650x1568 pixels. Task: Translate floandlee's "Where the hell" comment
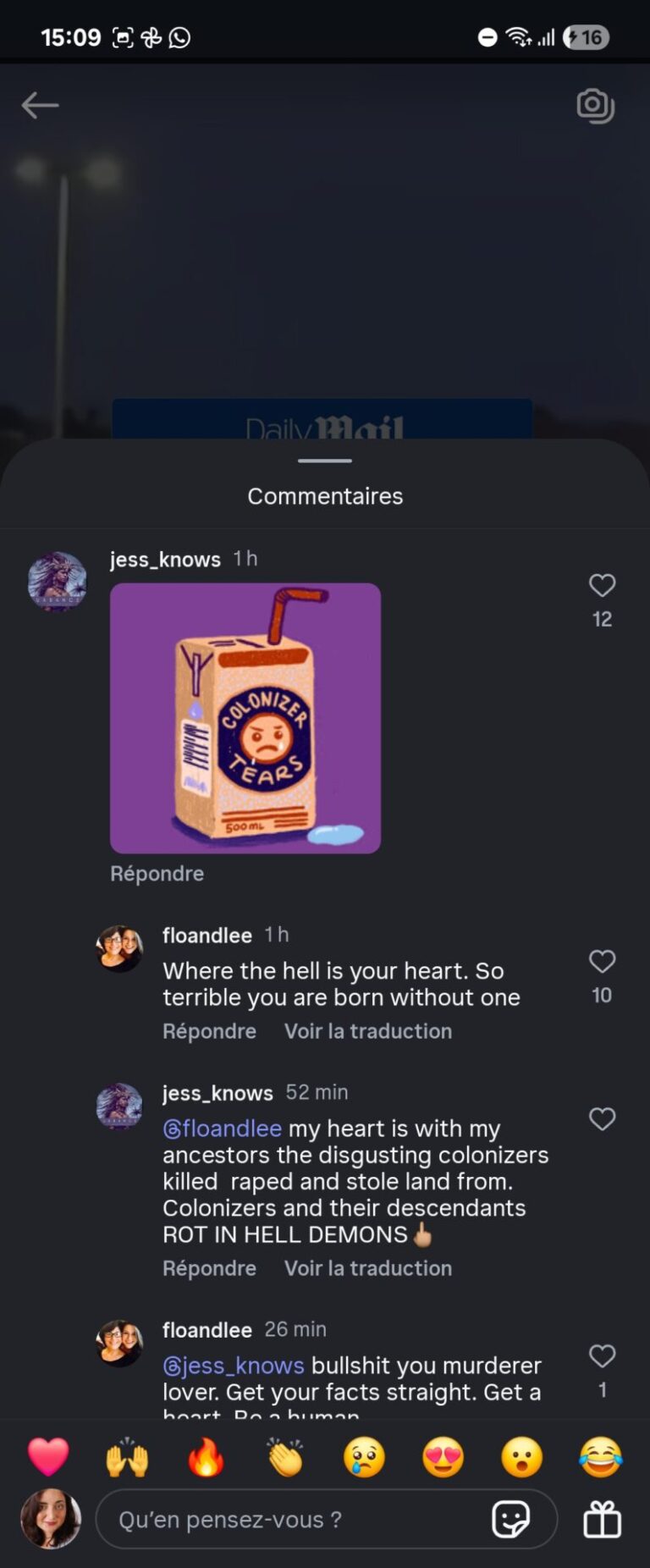pyautogui.click(x=367, y=1031)
